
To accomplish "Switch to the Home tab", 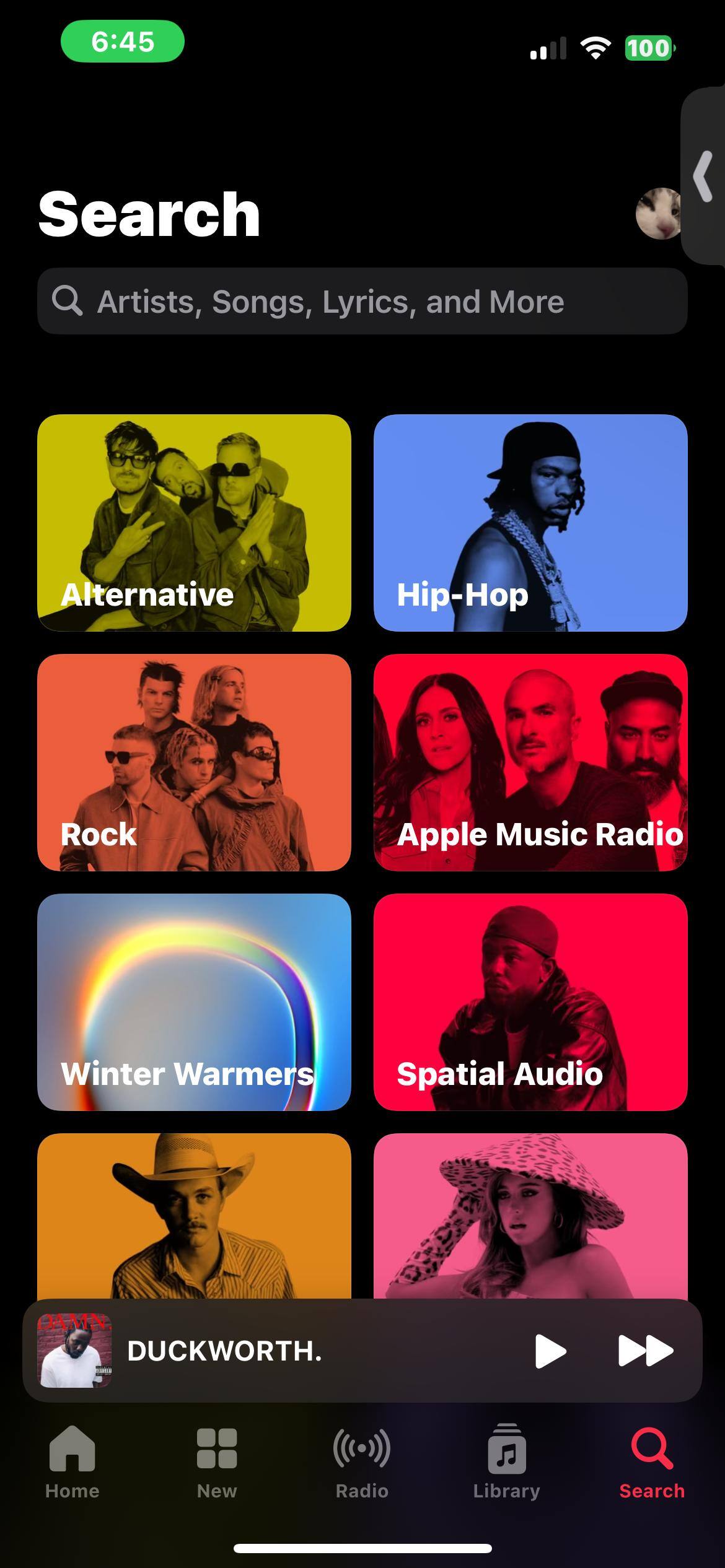I will click(72, 1461).
